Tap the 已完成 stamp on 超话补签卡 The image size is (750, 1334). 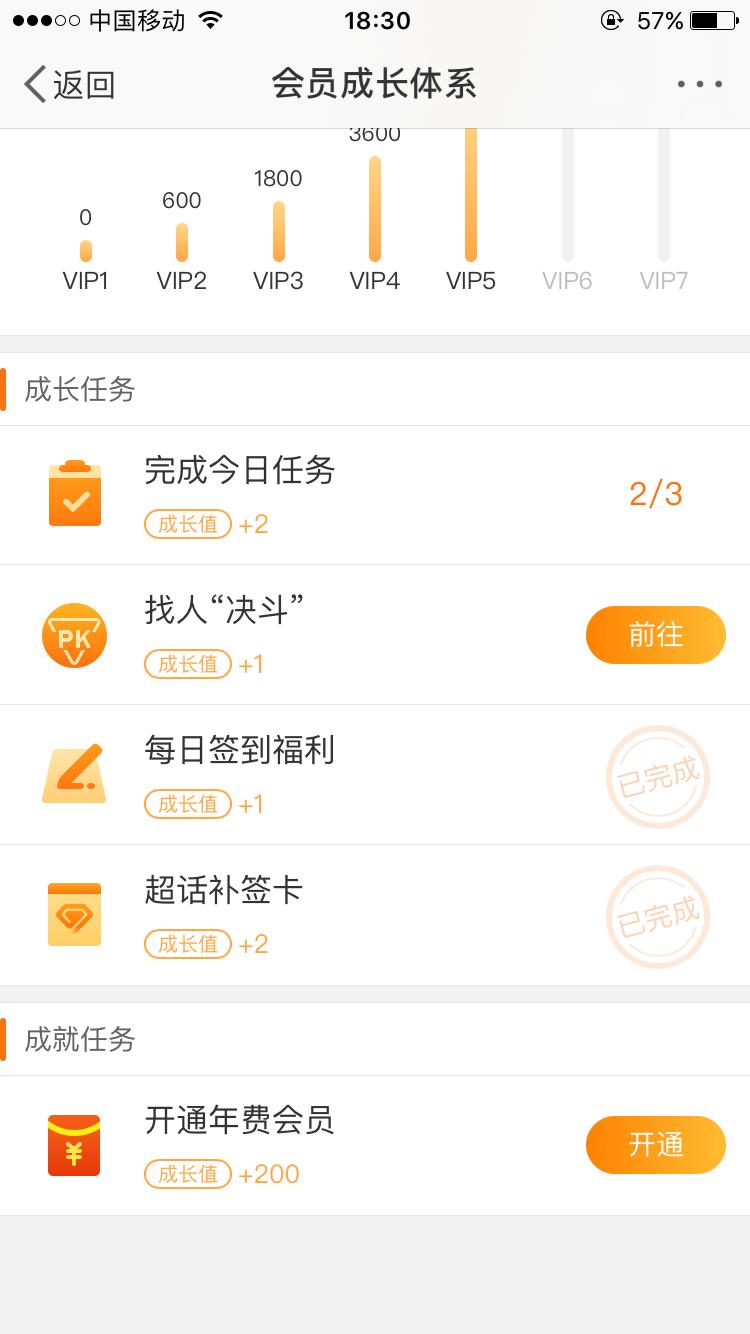point(657,916)
